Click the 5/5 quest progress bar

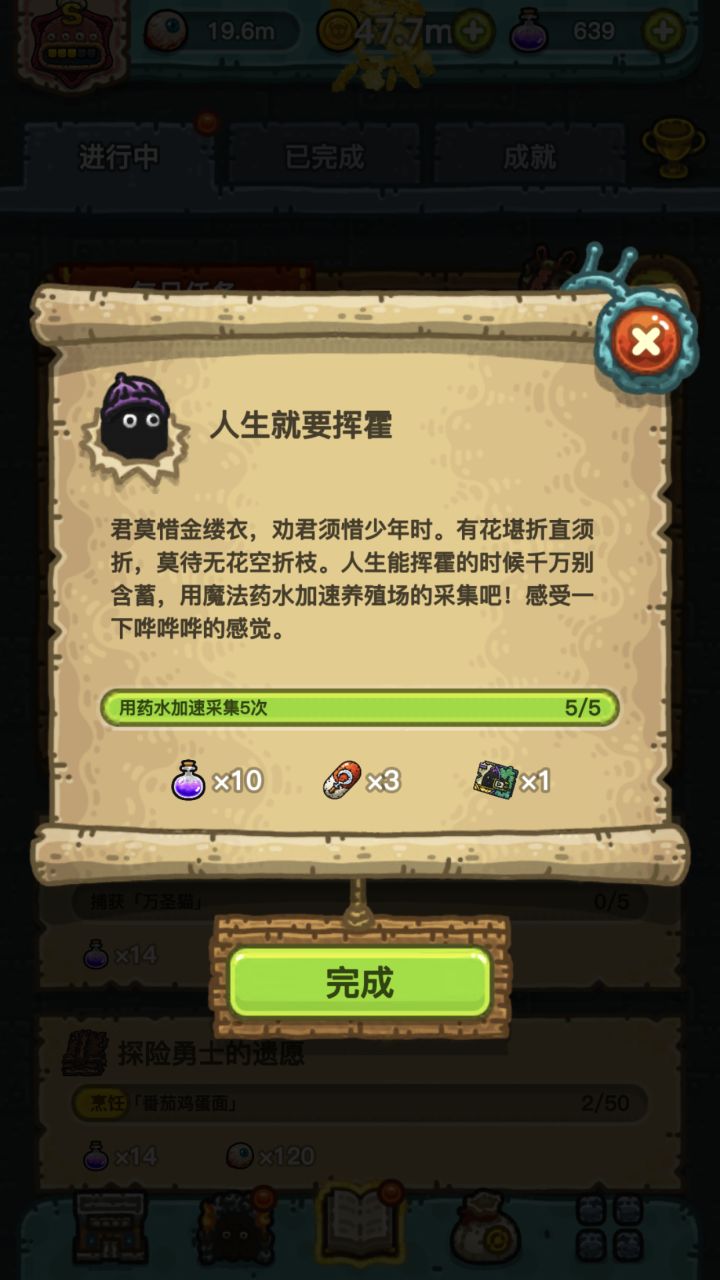click(x=360, y=710)
